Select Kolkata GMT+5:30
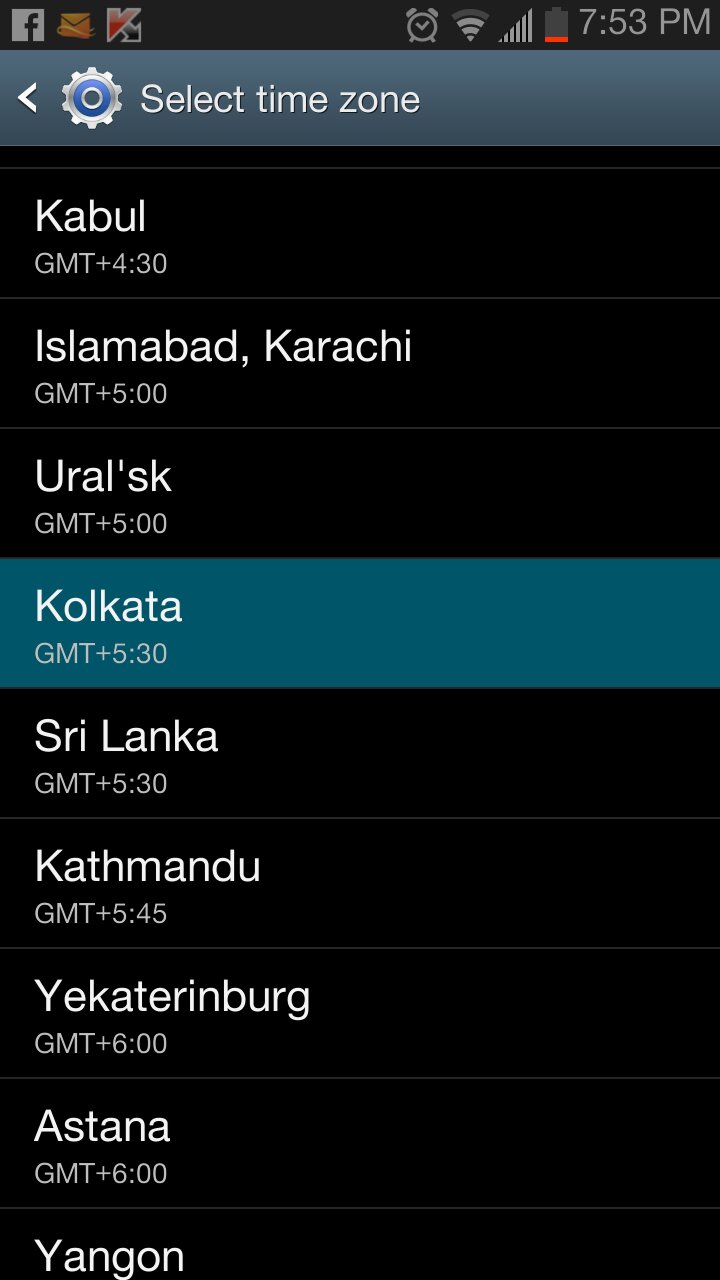The image size is (720, 1280). point(360,624)
